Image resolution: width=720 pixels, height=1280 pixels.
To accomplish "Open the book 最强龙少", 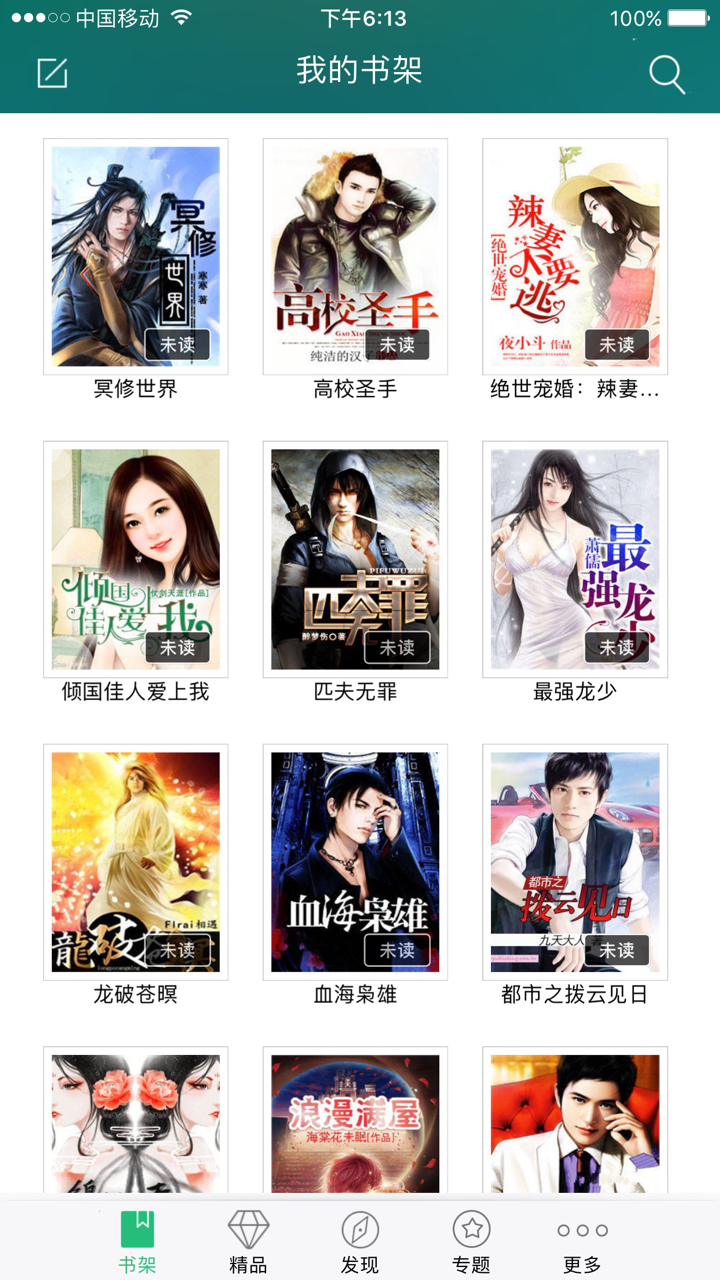I will (575, 558).
